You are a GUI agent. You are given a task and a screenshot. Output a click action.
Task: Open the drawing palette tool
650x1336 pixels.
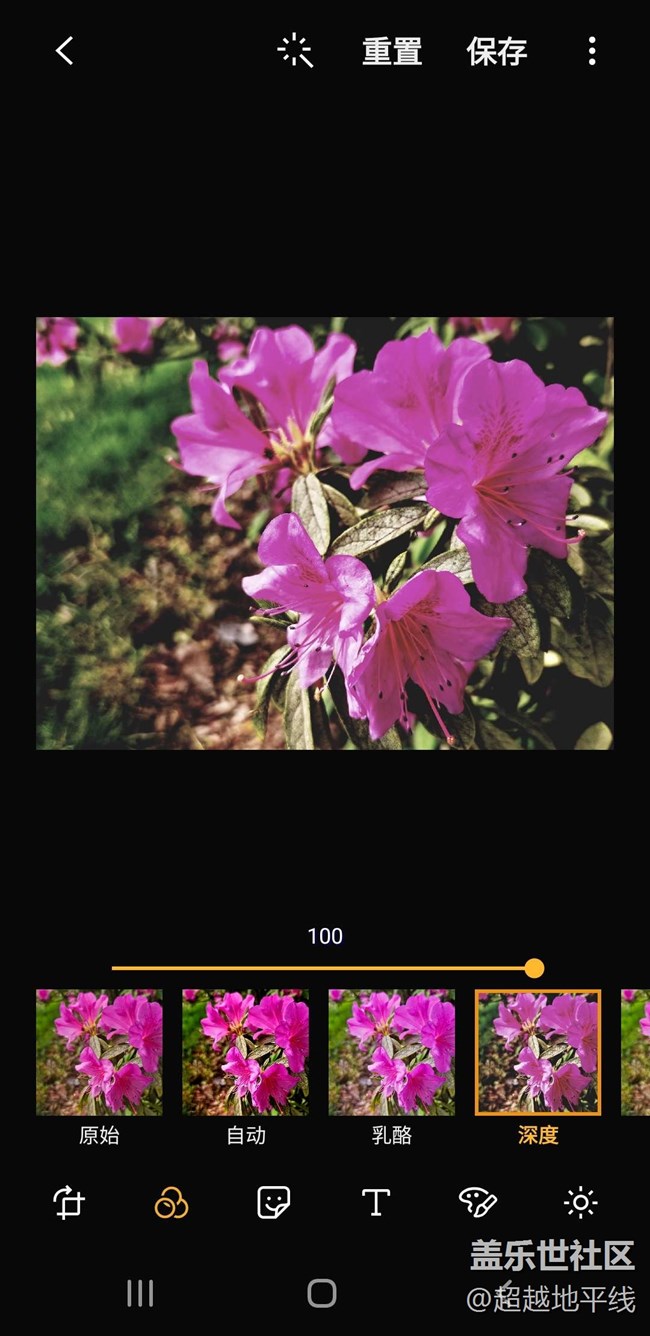478,1202
